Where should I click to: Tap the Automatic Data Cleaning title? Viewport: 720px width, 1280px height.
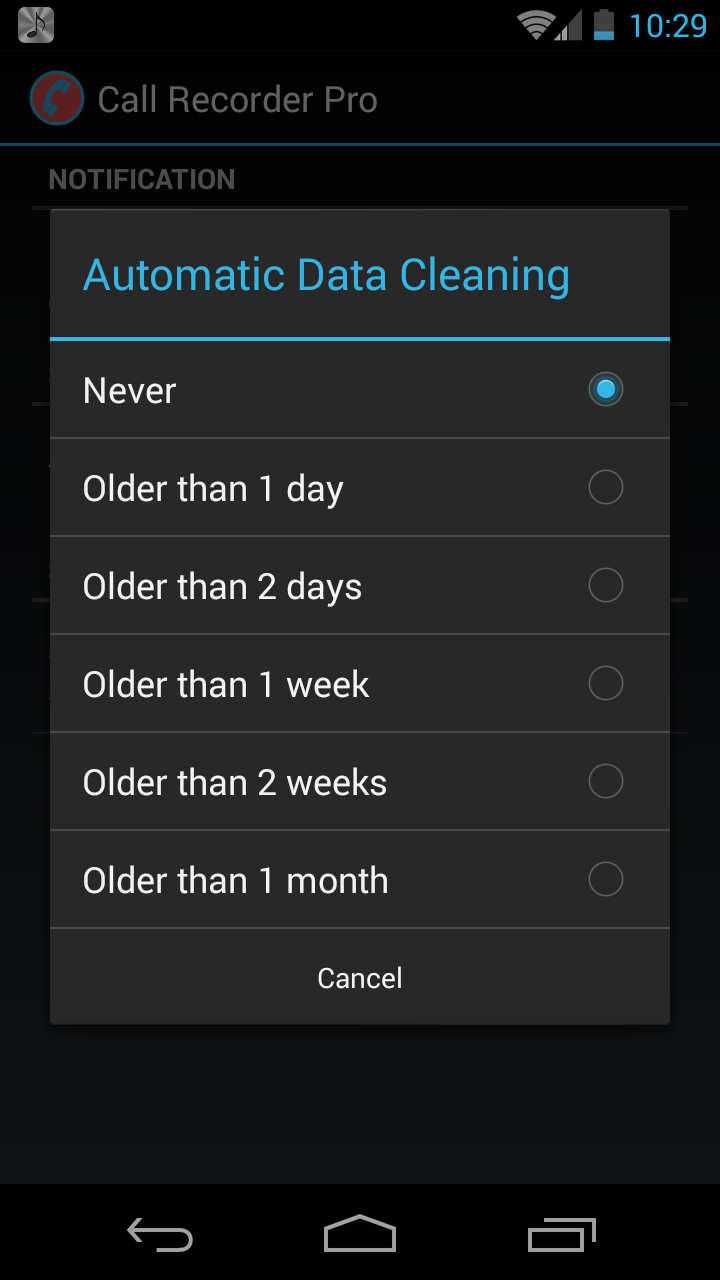tap(327, 273)
